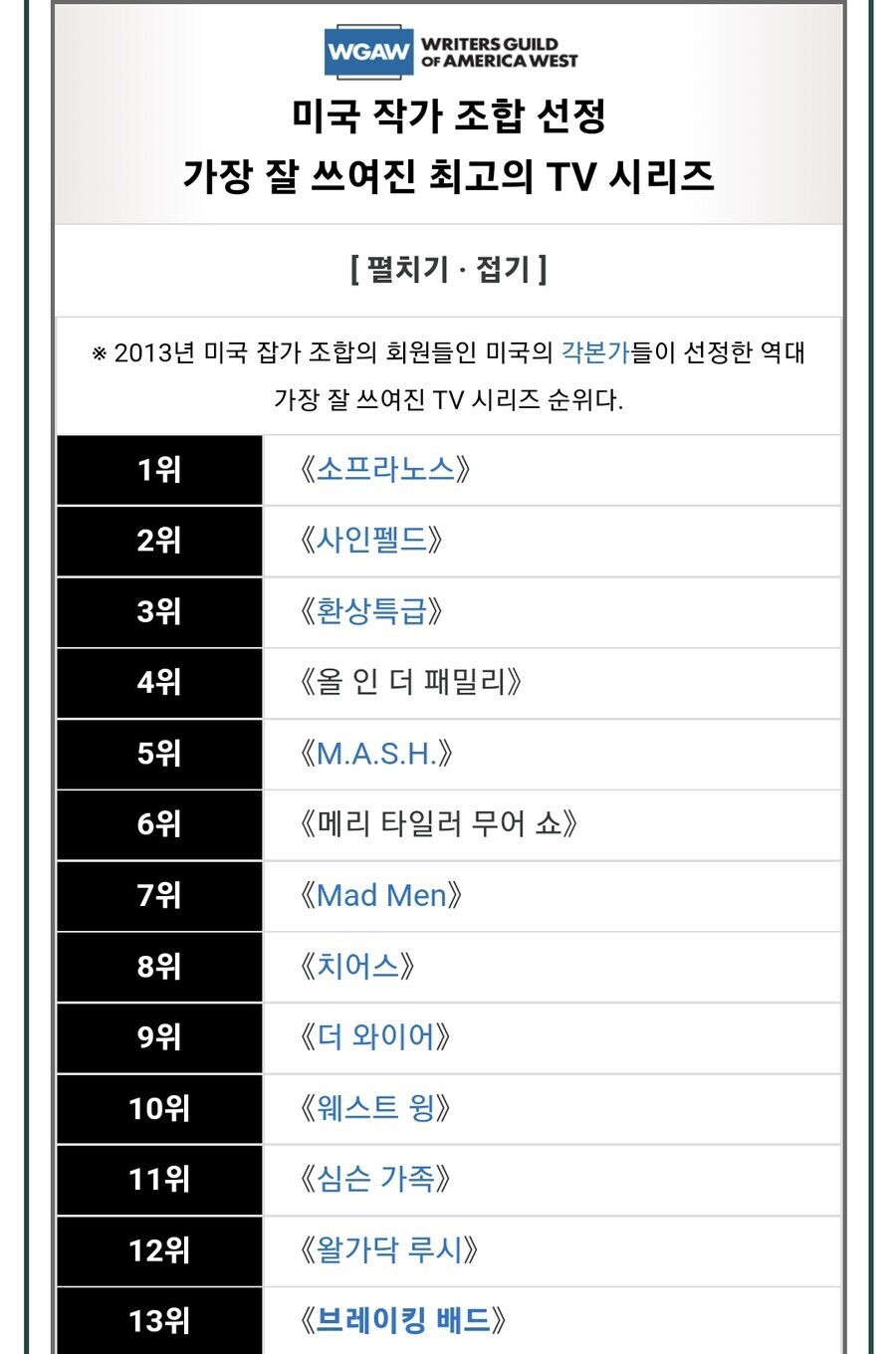Toggle the 펼치기 · 접기 expander

click(448, 269)
